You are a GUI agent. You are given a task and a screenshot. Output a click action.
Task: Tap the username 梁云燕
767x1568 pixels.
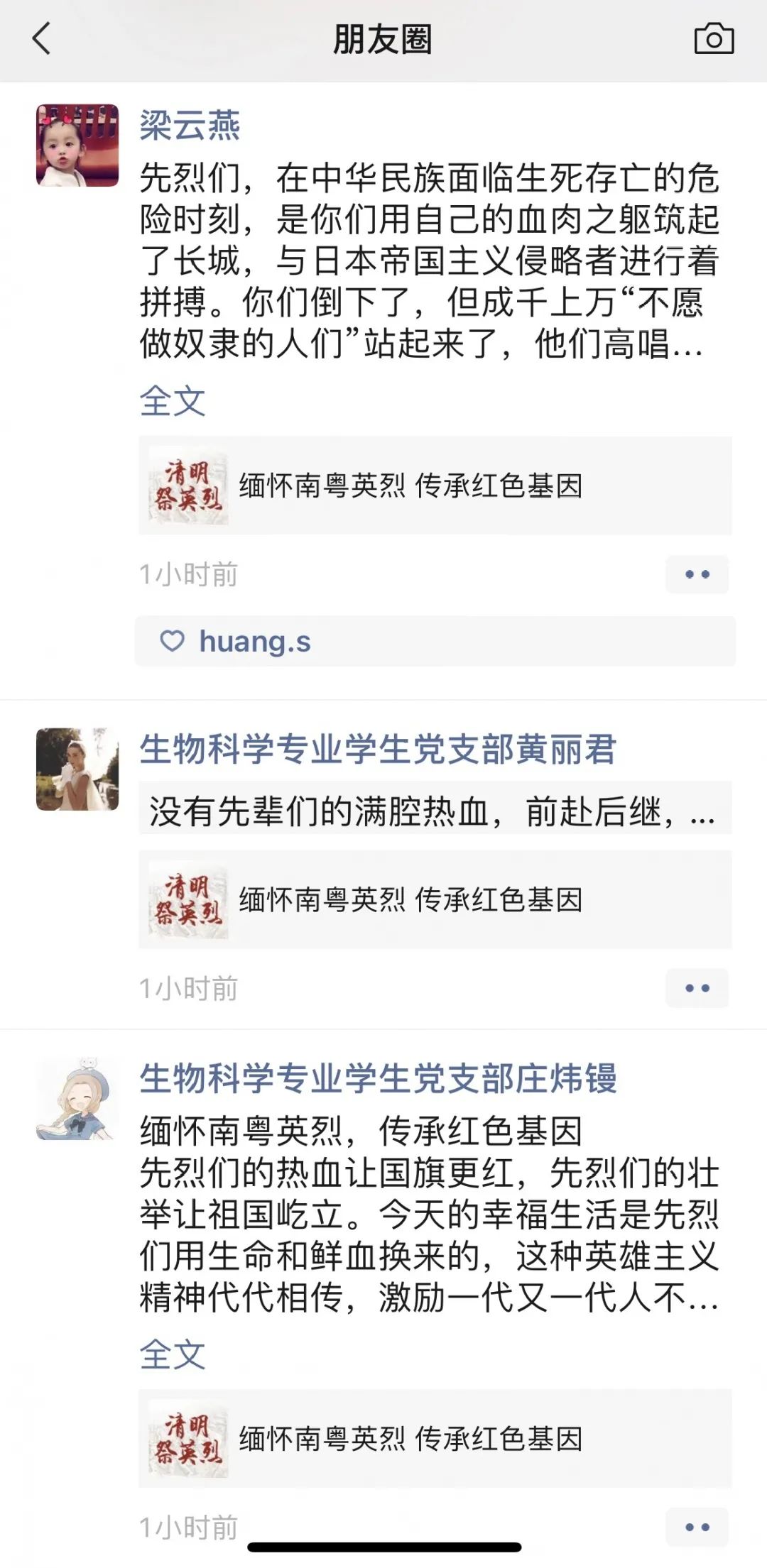pos(190,126)
